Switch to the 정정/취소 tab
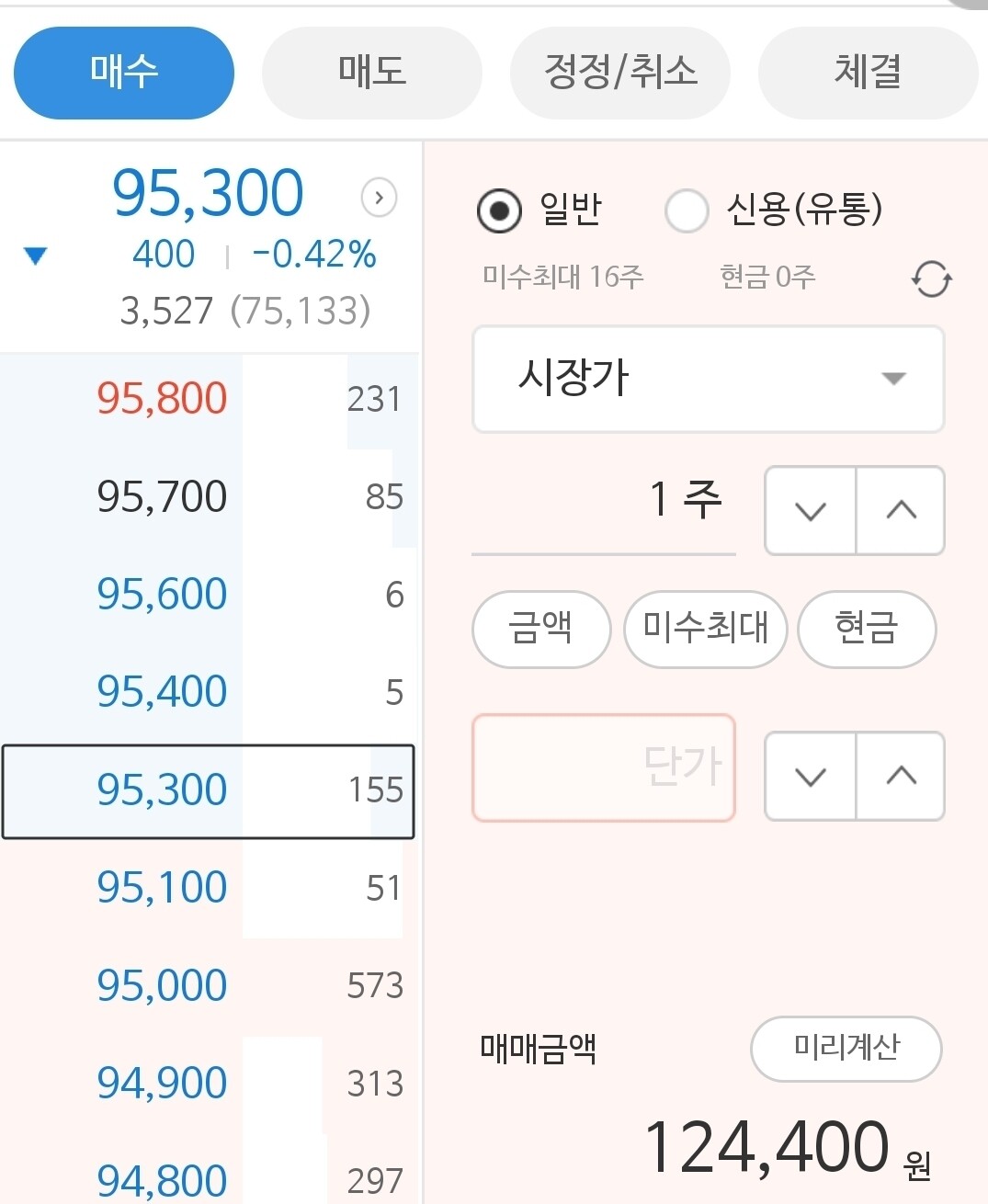The height and width of the screenshot is (1204, 988). [619, 74]
